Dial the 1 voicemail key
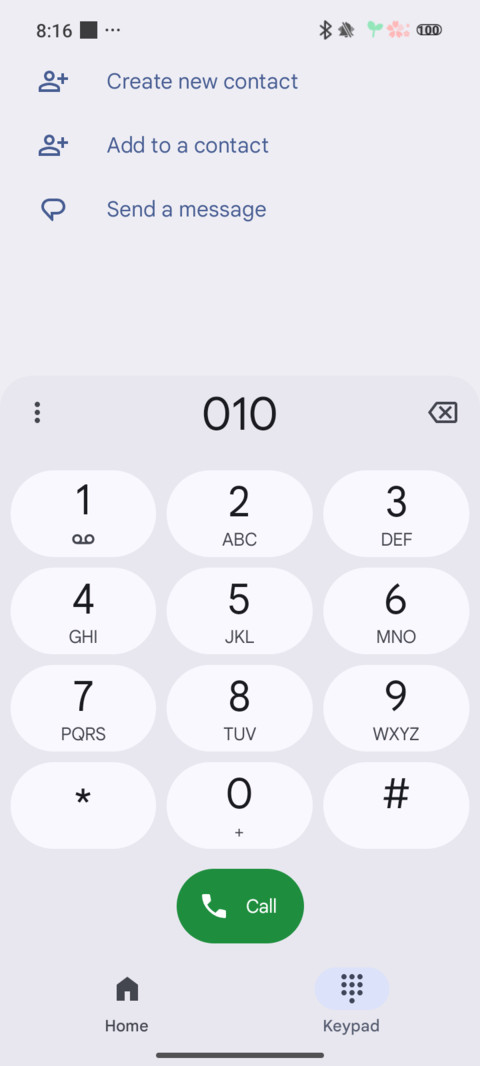 (x=83, y=514)
